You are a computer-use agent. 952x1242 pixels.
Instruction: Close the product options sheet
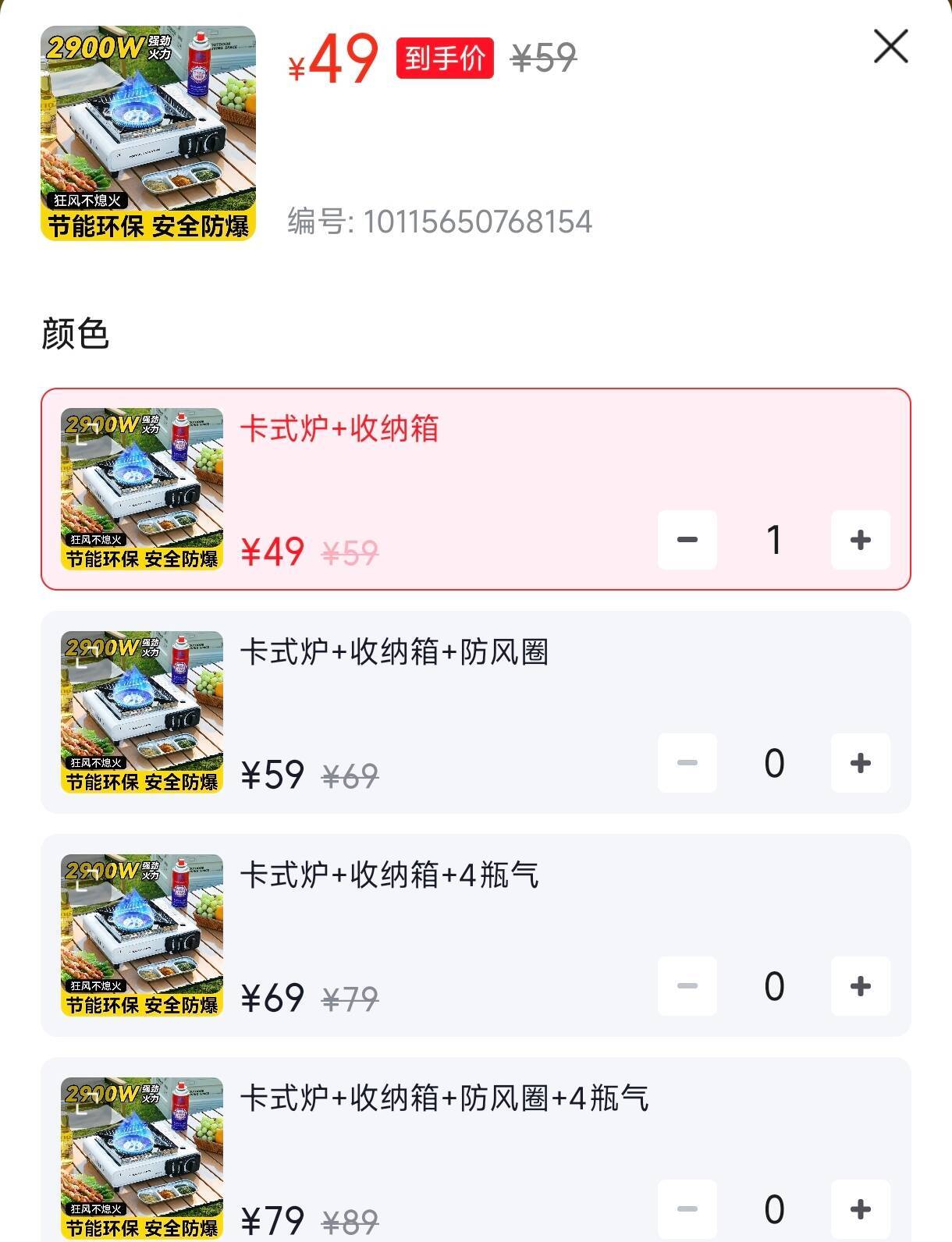tap(890, 47)
